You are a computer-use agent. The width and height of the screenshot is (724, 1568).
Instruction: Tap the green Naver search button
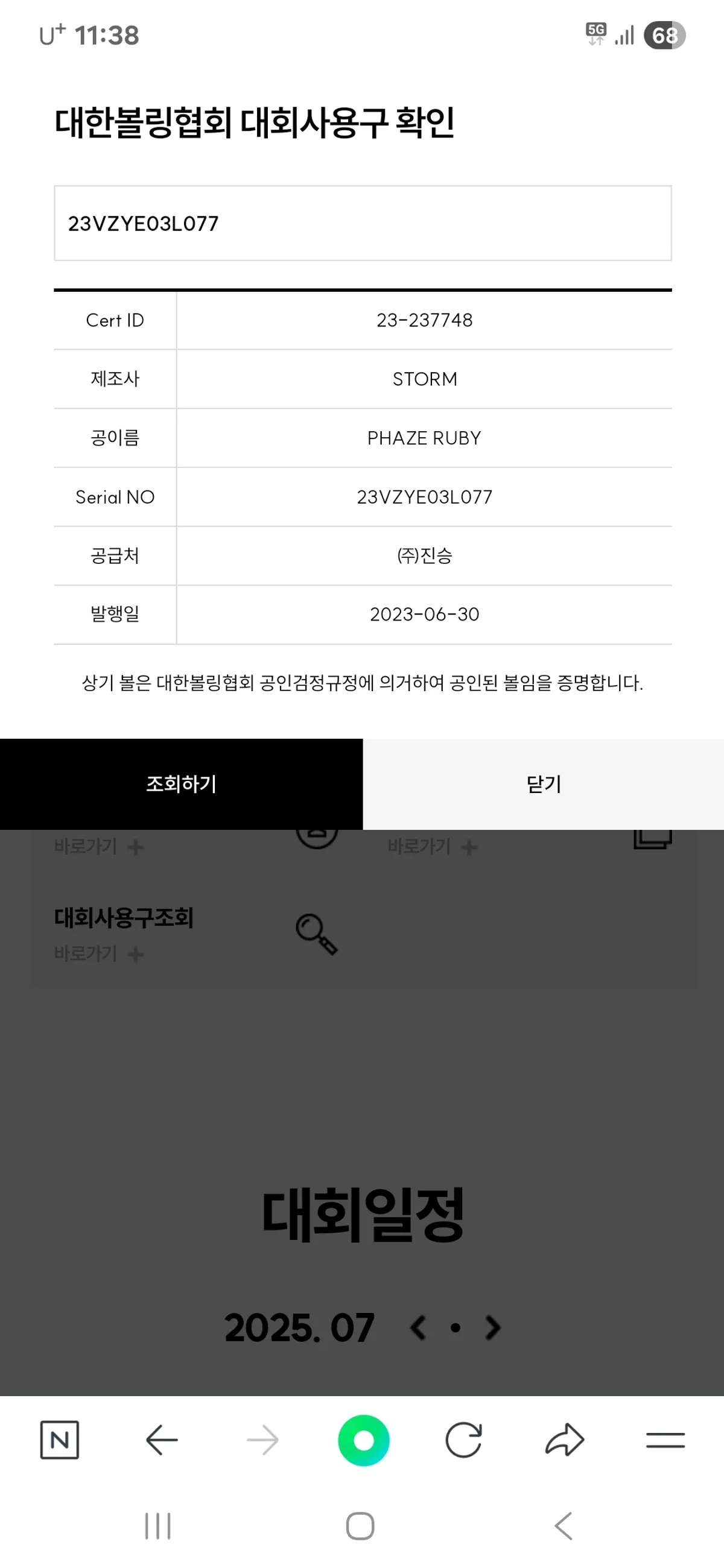pyautogui.click(x=364, y=1440)
